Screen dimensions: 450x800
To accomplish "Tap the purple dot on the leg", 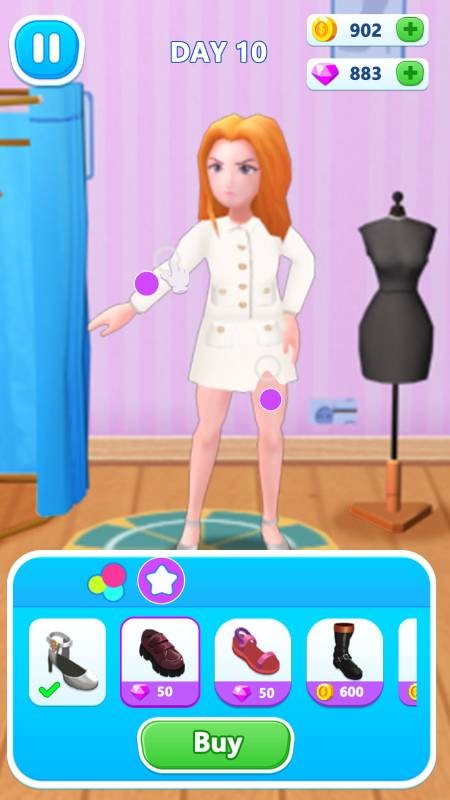I will click(270, 399).
